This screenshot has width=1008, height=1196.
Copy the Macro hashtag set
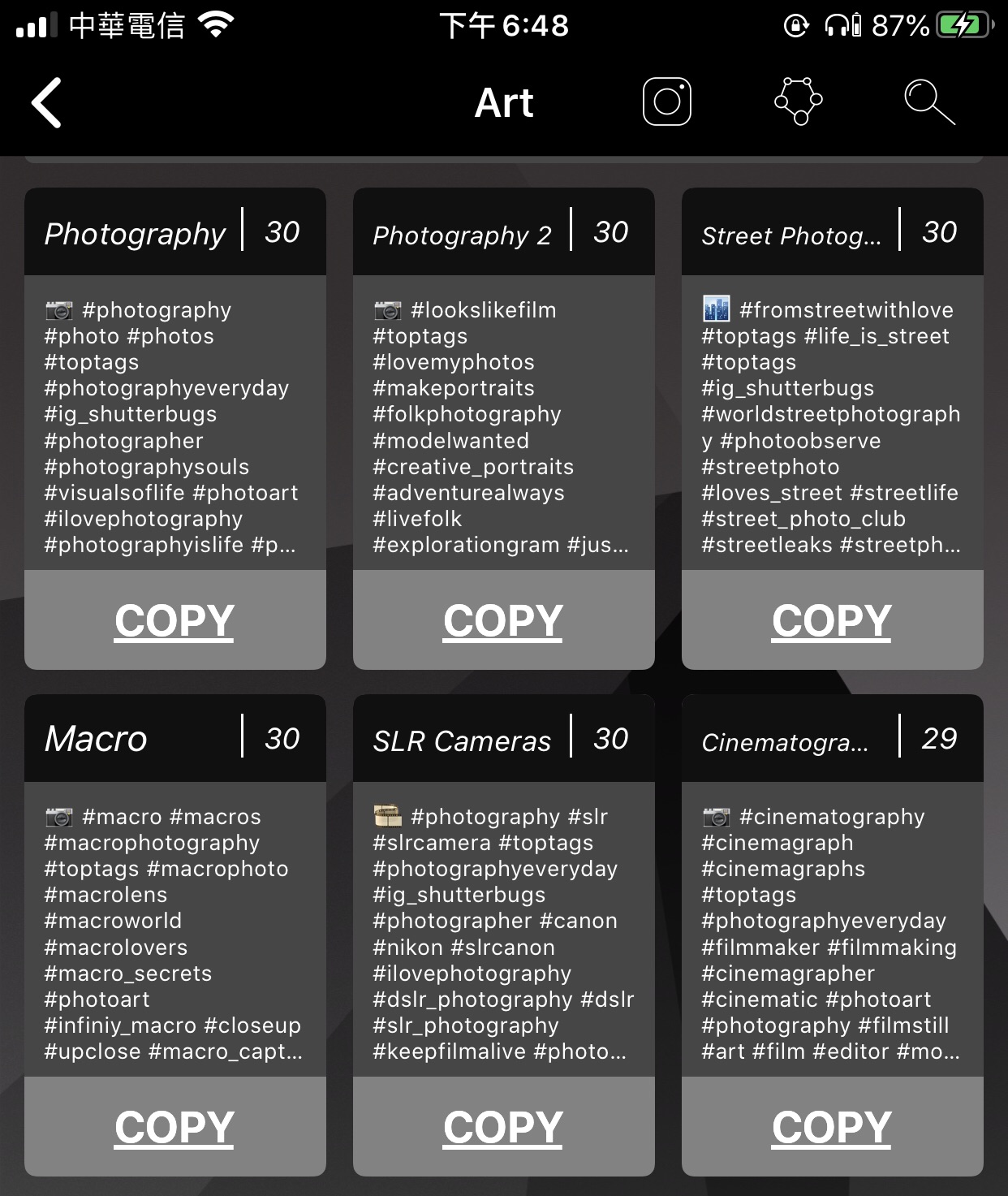coord(174,1127)
